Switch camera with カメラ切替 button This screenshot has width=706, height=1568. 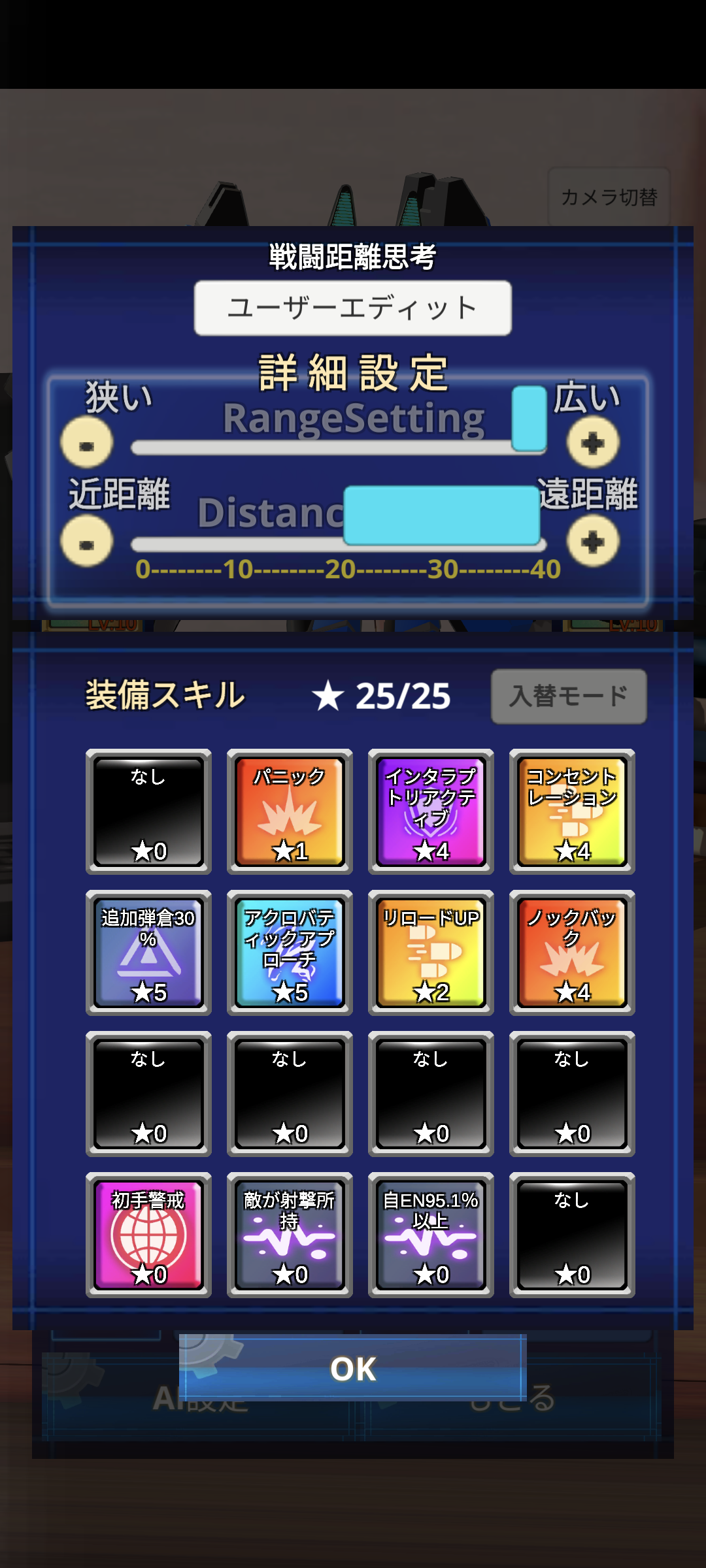(609, 197)
